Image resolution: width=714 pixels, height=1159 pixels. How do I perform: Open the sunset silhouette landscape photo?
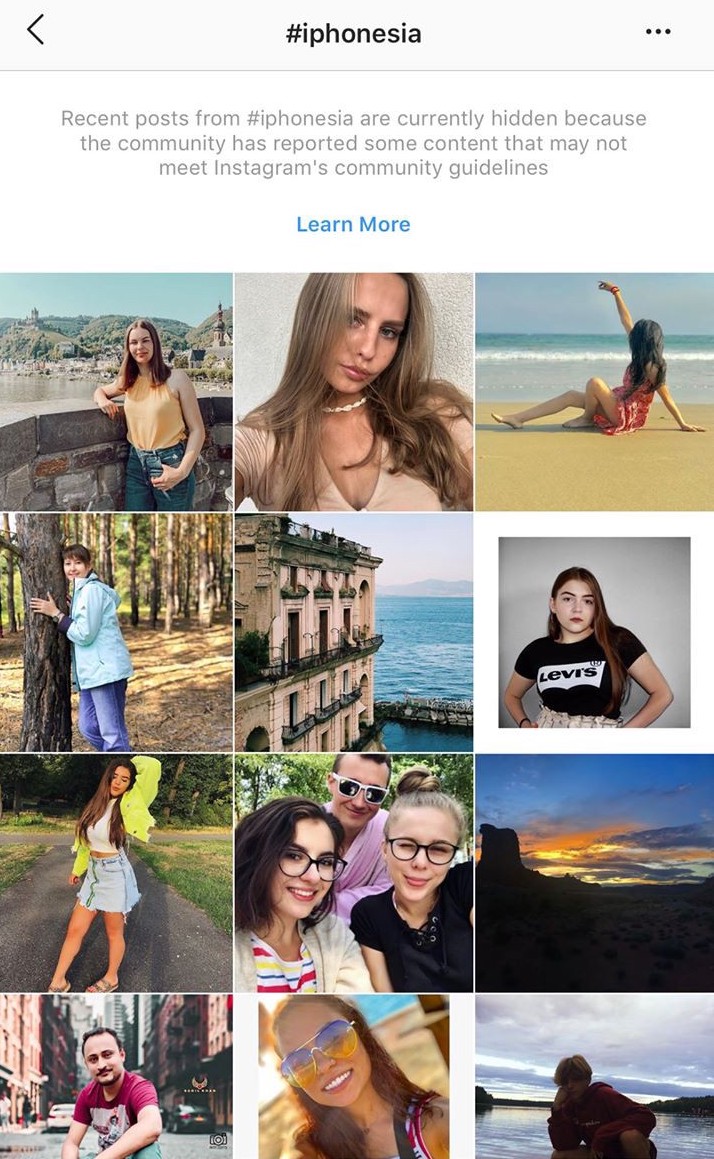tap(594, 873)
